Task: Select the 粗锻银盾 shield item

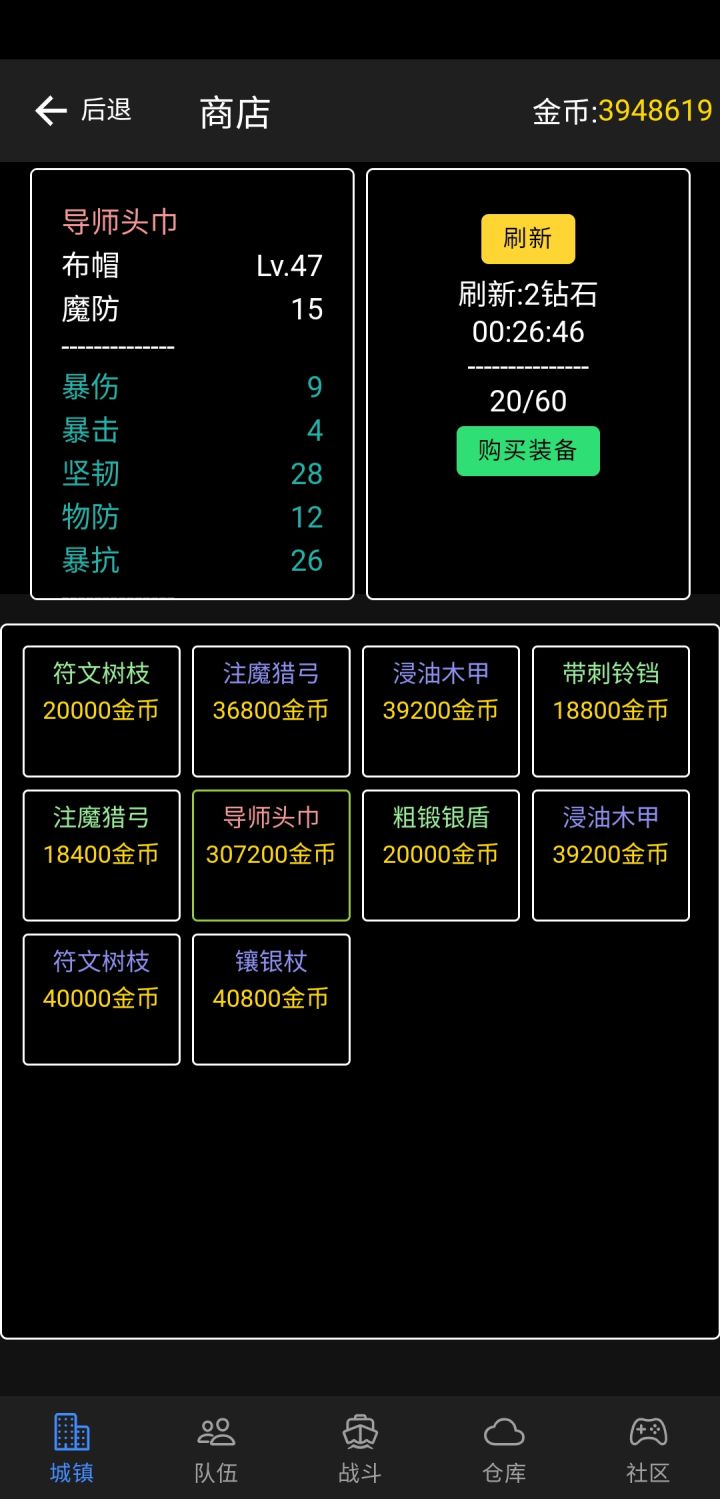Action: (x=440, y=855)
